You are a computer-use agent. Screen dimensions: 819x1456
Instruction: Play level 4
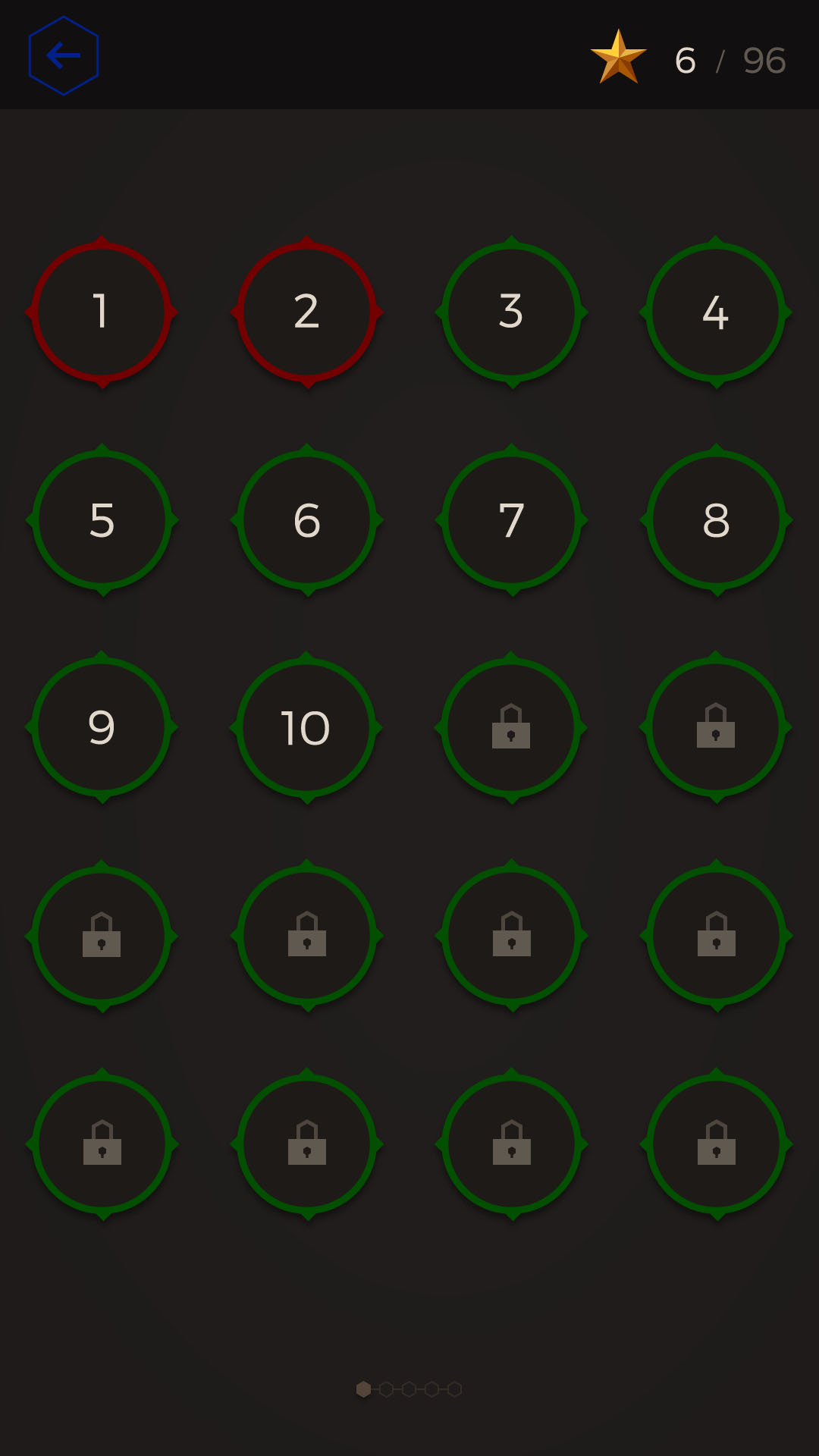pyautogui.click(x=716, y=312)
